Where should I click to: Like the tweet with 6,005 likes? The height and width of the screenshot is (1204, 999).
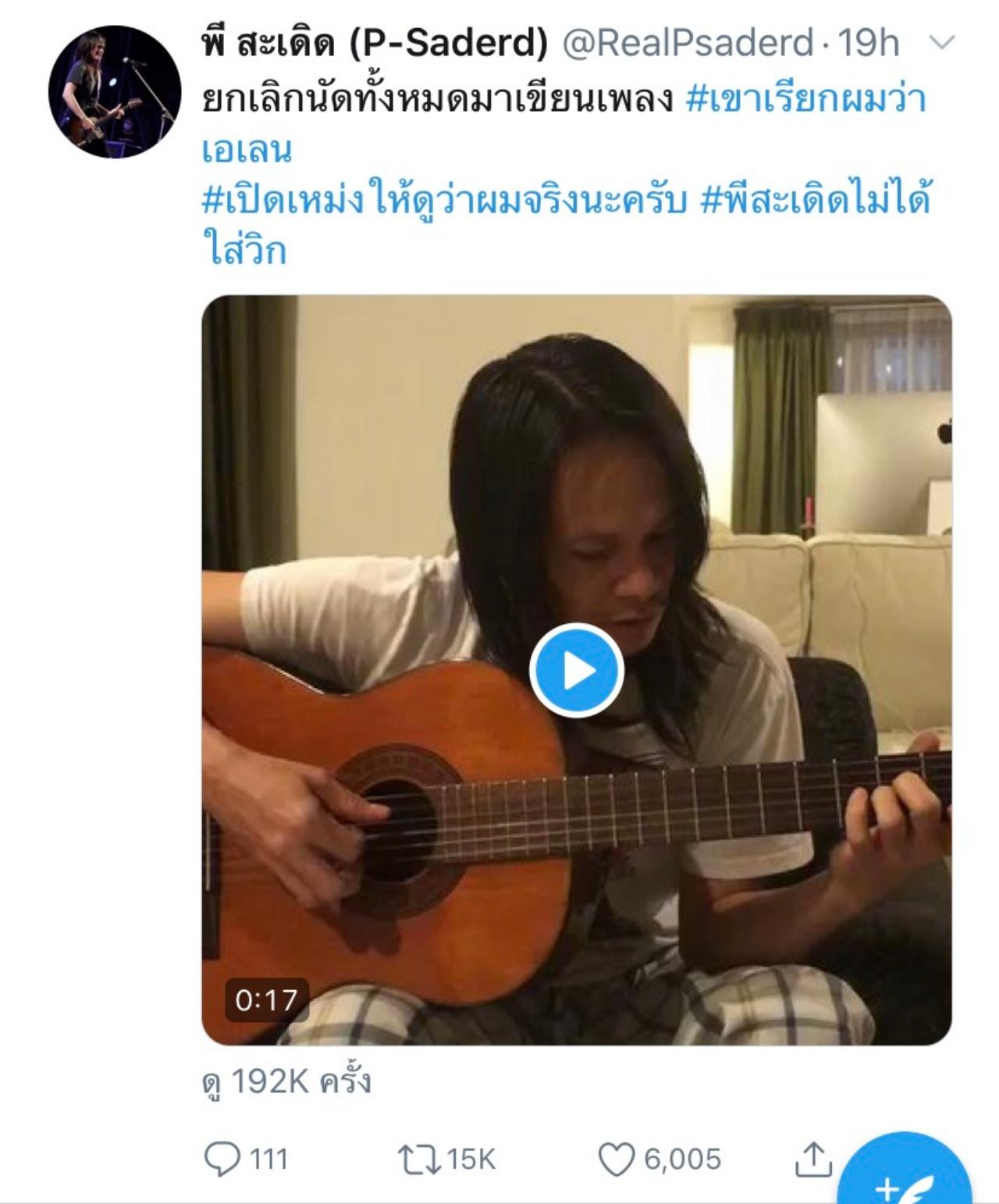coord(617,1159)
